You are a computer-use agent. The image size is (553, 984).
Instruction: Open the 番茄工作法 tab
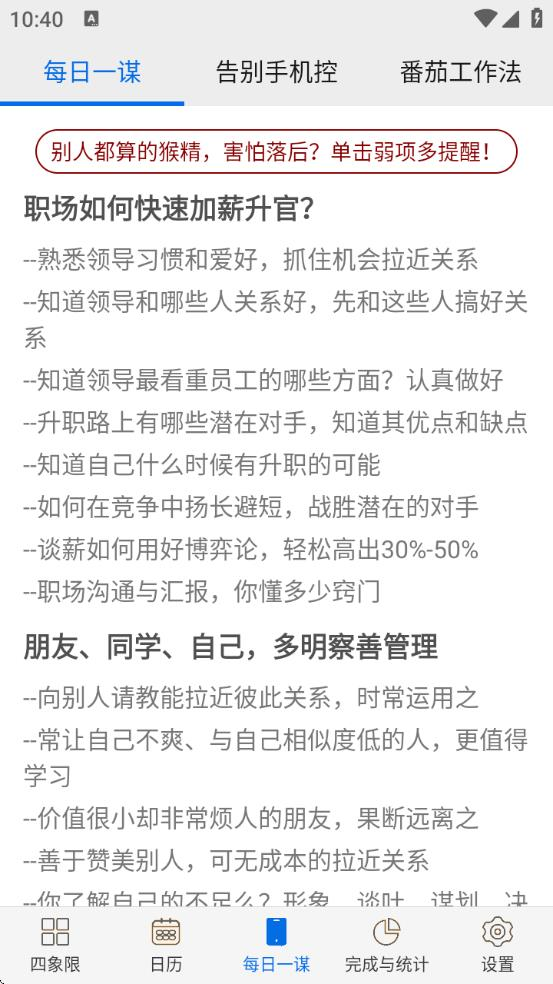click(461, 72)
